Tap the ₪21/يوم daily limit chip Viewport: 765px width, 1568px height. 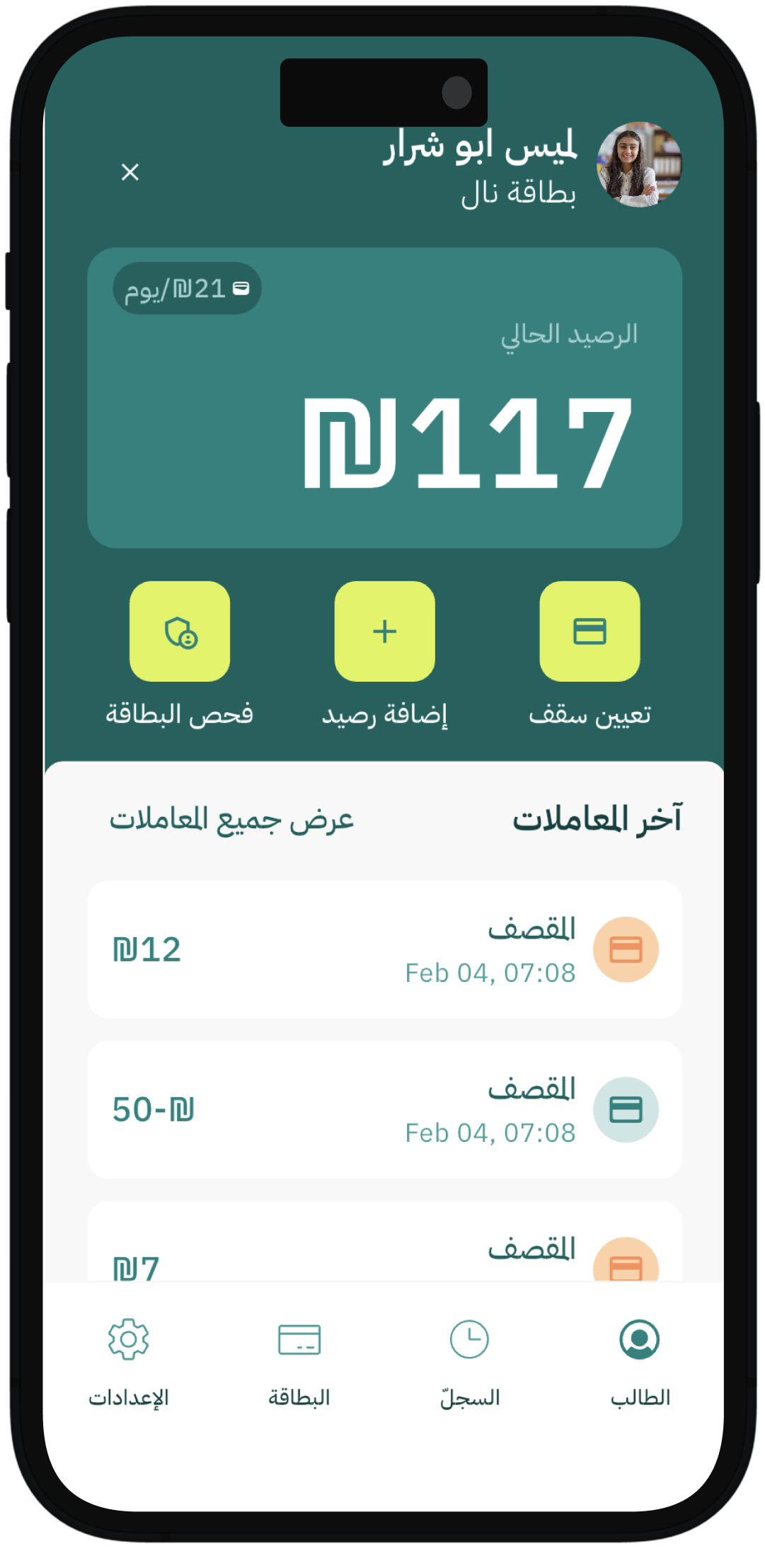pyautogui.click(x=187, y=289)
